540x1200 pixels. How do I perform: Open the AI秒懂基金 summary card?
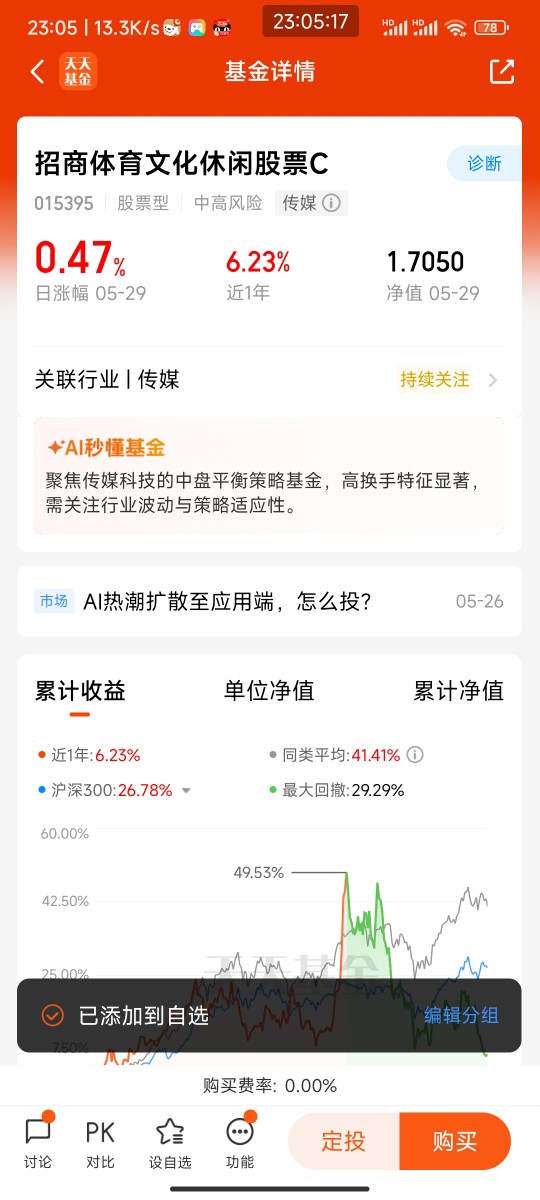click(269, 478)
